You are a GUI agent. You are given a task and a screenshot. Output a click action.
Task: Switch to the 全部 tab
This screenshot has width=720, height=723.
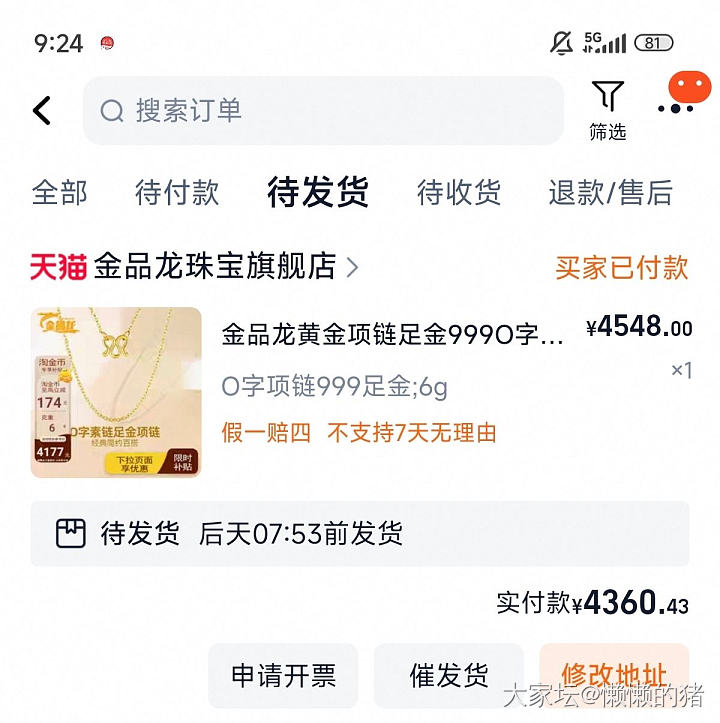click(x=60, y=192)
